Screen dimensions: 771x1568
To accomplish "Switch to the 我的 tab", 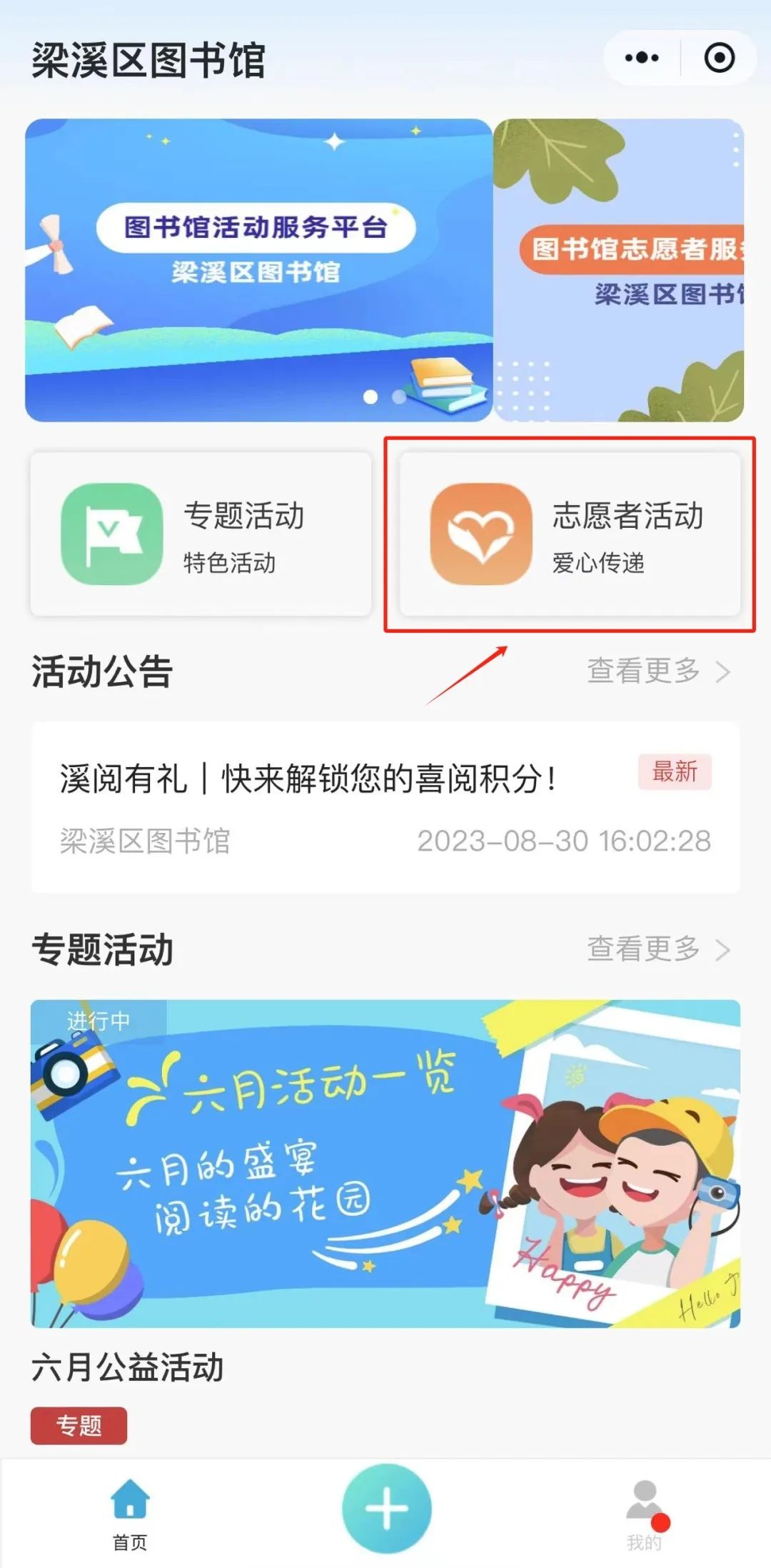I will [644, 1509].
